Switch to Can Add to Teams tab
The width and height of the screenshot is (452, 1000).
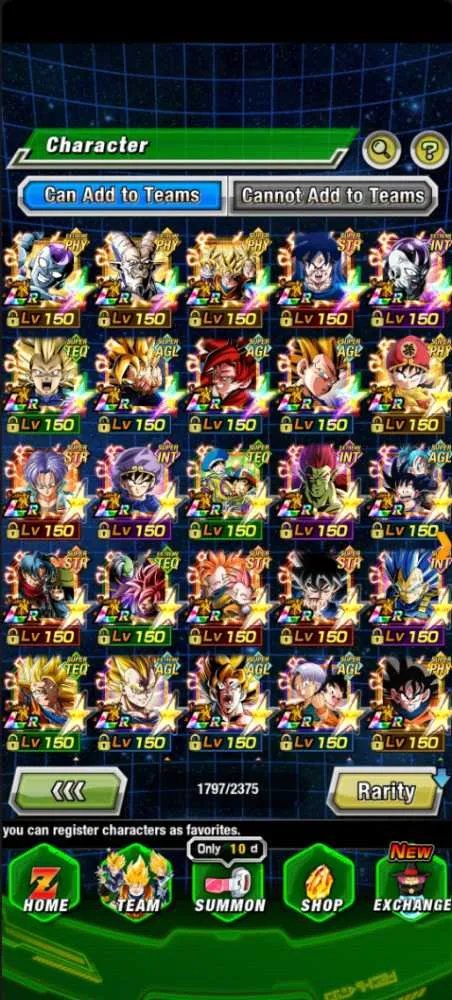click(x=121, y=195)
